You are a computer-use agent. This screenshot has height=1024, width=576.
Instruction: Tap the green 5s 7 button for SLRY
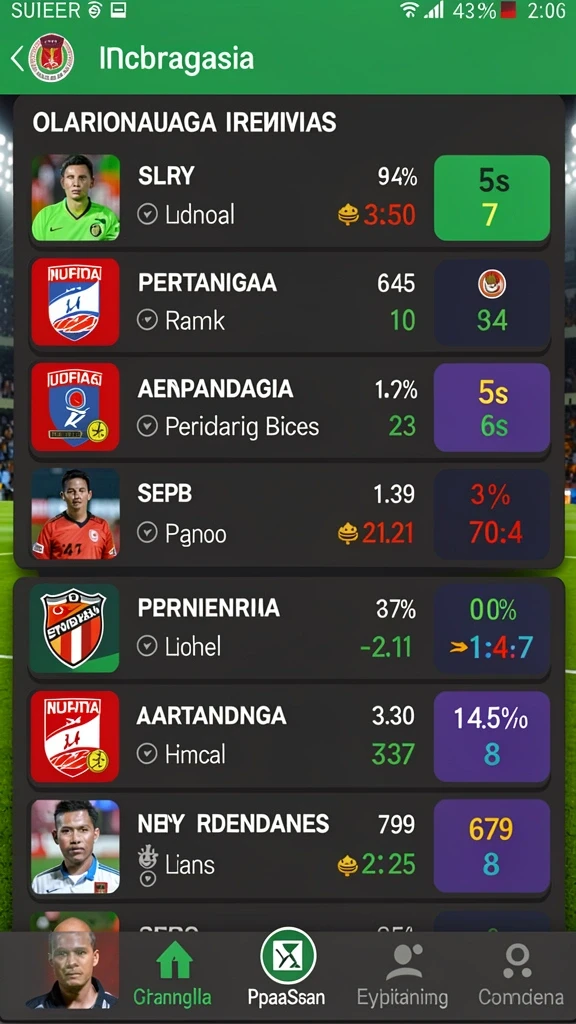tap(492, 198)
